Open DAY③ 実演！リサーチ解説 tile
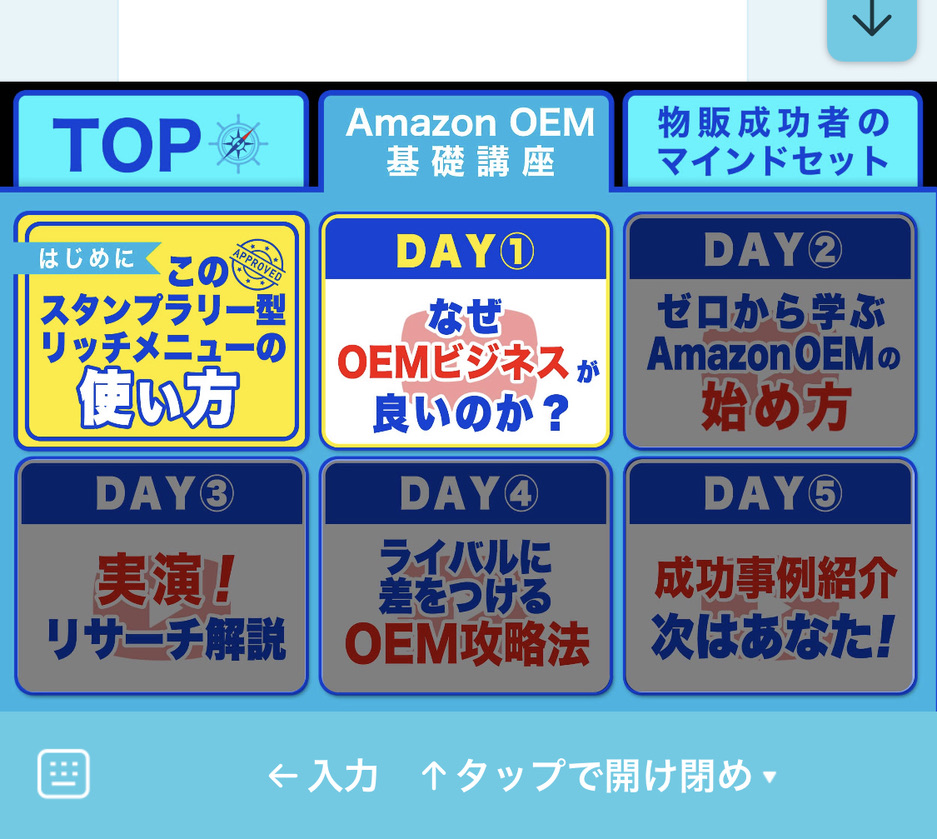This screenshot has width=937, height=839. pos(161,577)
